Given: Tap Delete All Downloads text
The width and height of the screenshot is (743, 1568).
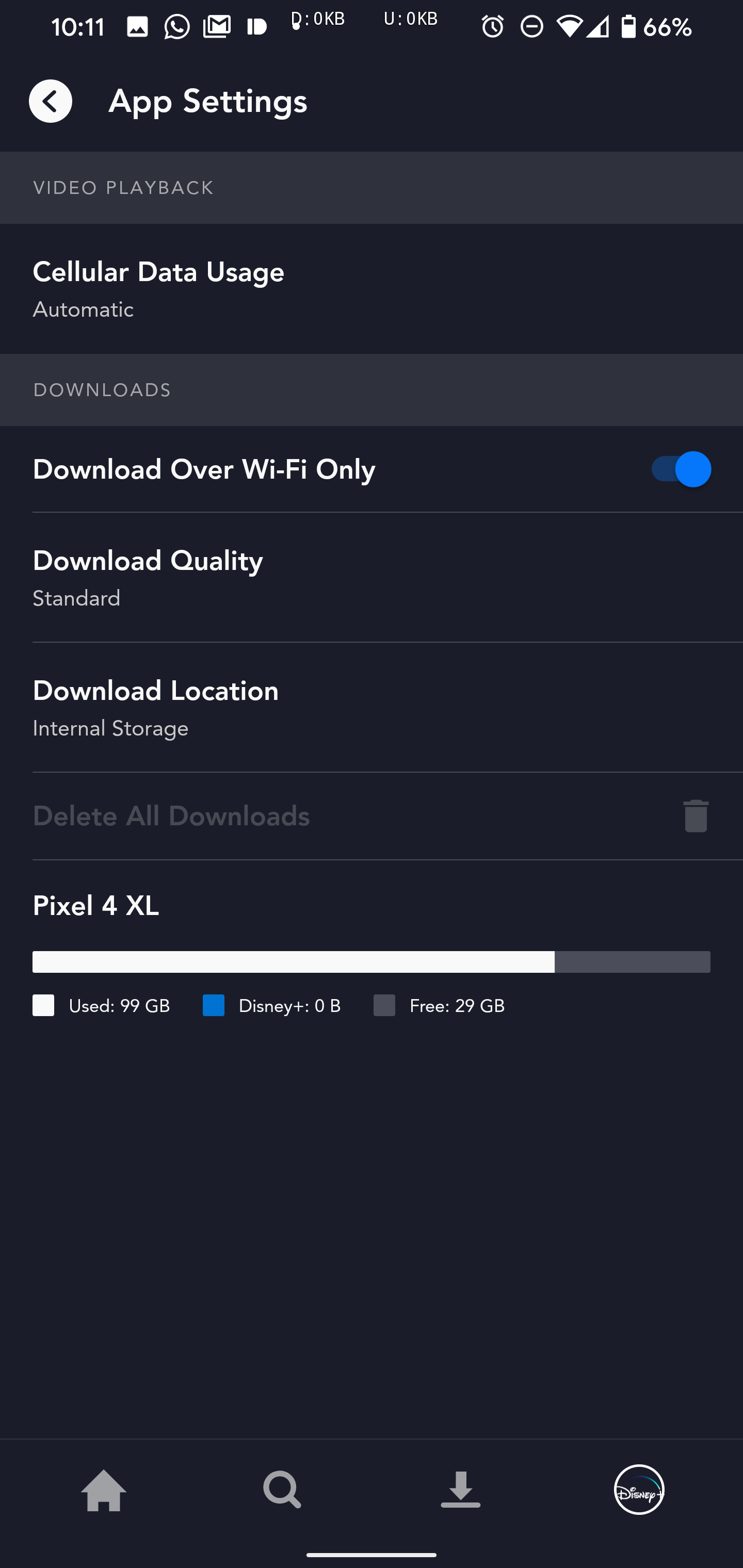Looking at the screenshot, I should (171, 815).
